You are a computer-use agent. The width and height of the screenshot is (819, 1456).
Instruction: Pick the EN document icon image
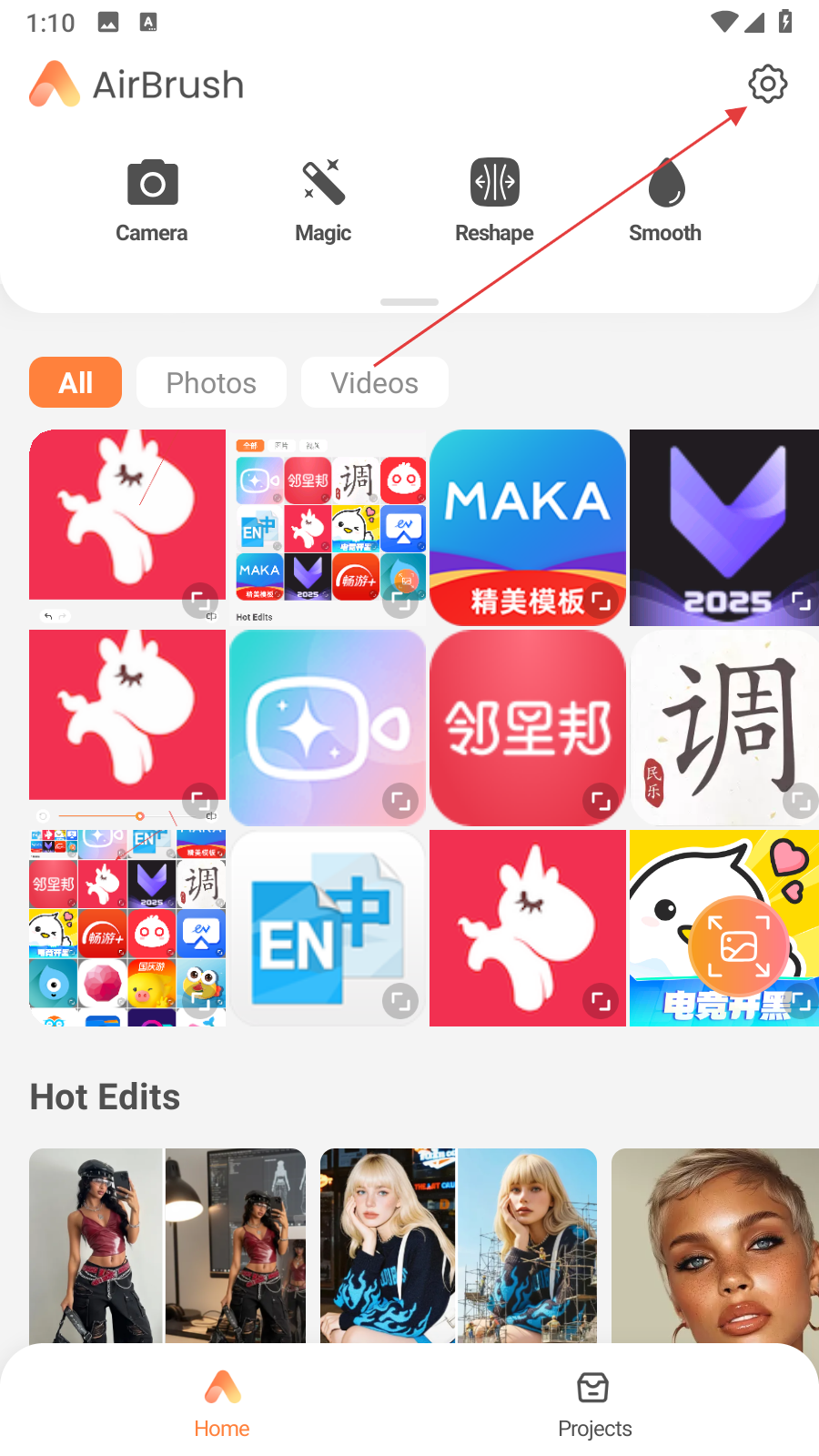coord(328,927)
